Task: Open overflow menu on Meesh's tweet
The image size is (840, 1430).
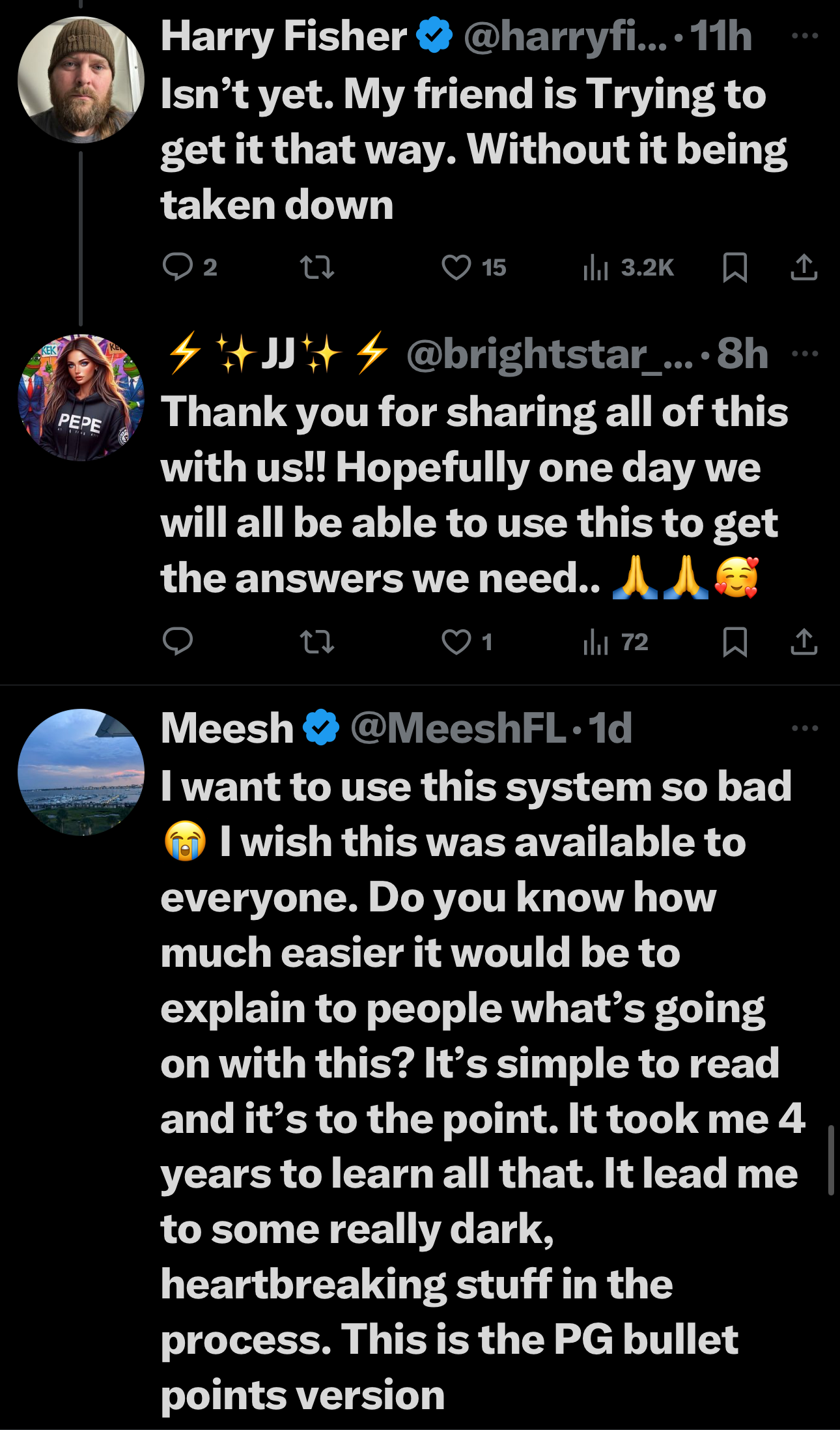Action: click(x=804, y=728)
